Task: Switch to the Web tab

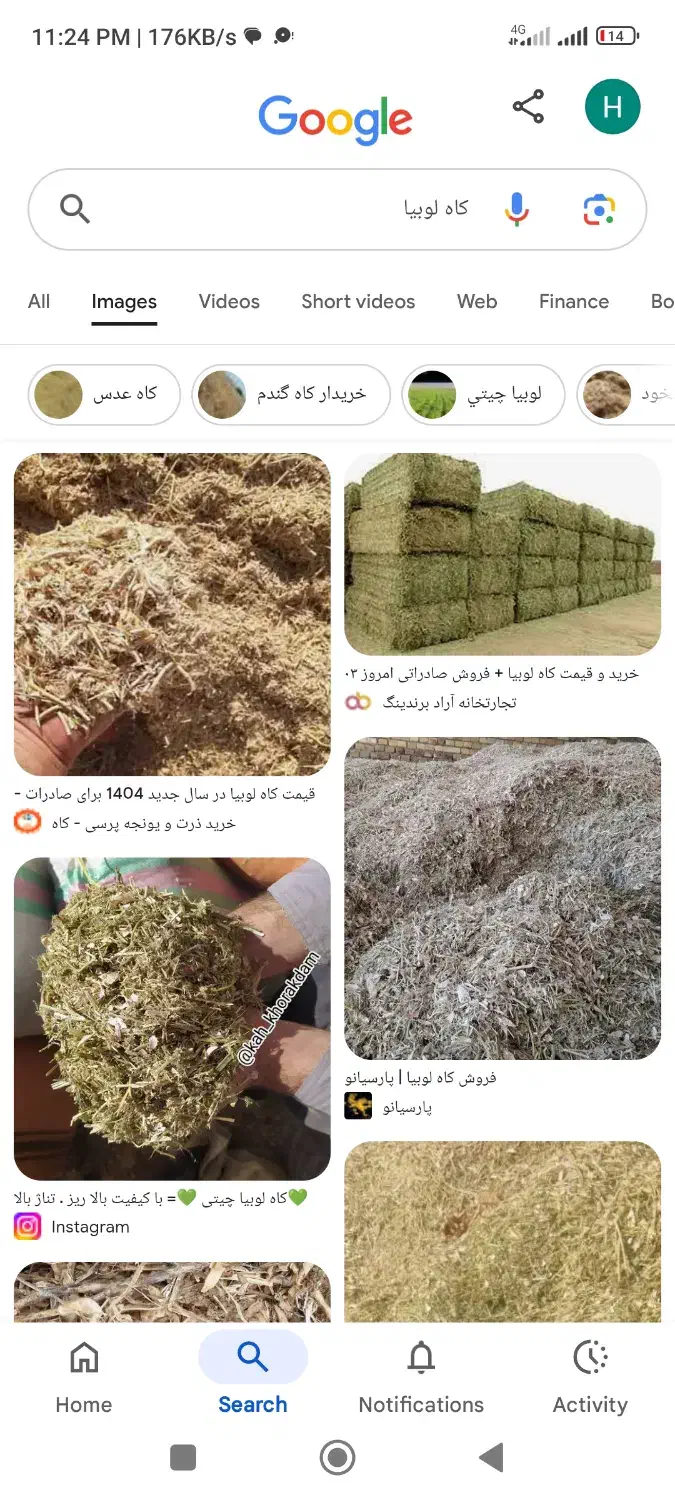Action: [477, 302]
